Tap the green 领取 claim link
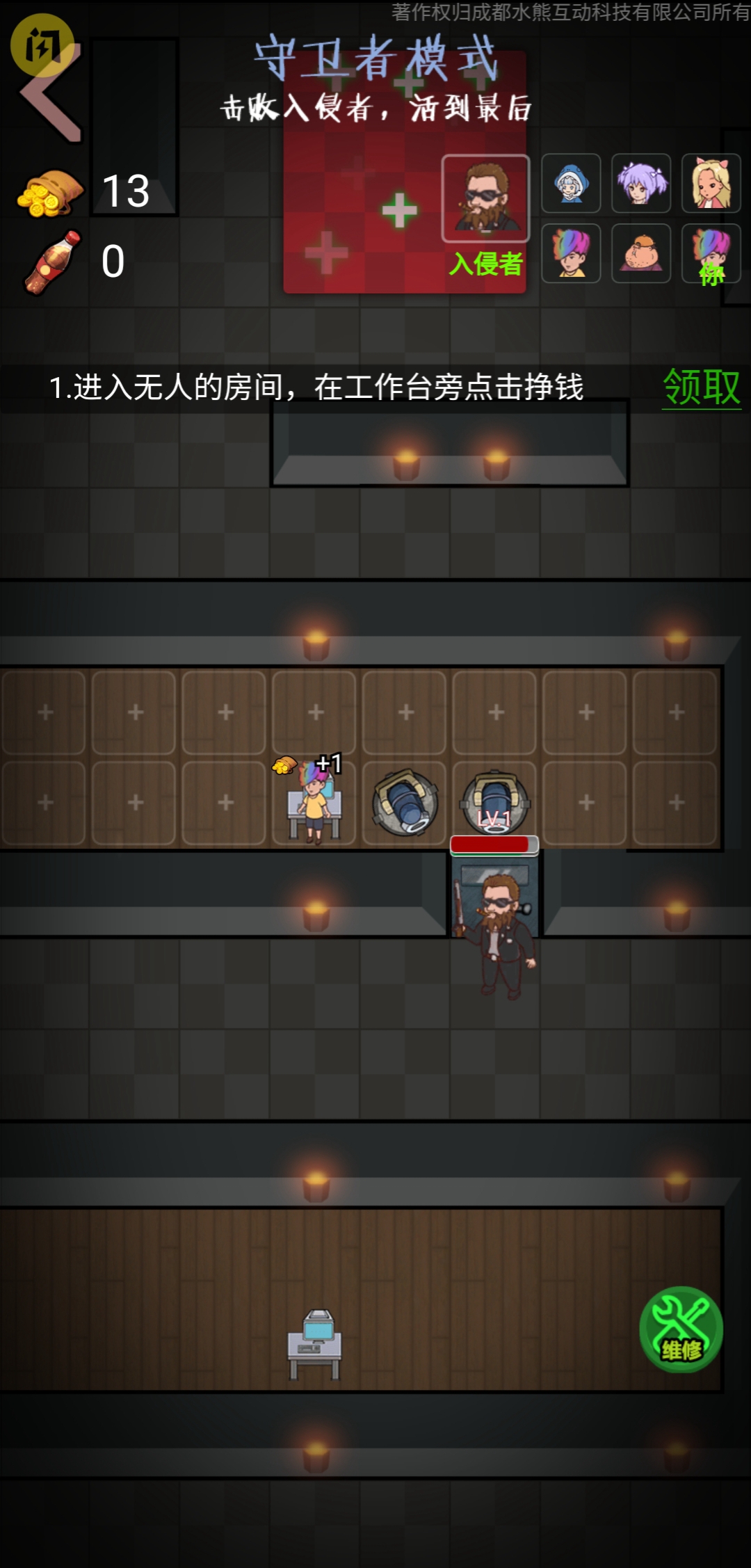751x1568 pixels. (701, 387)
